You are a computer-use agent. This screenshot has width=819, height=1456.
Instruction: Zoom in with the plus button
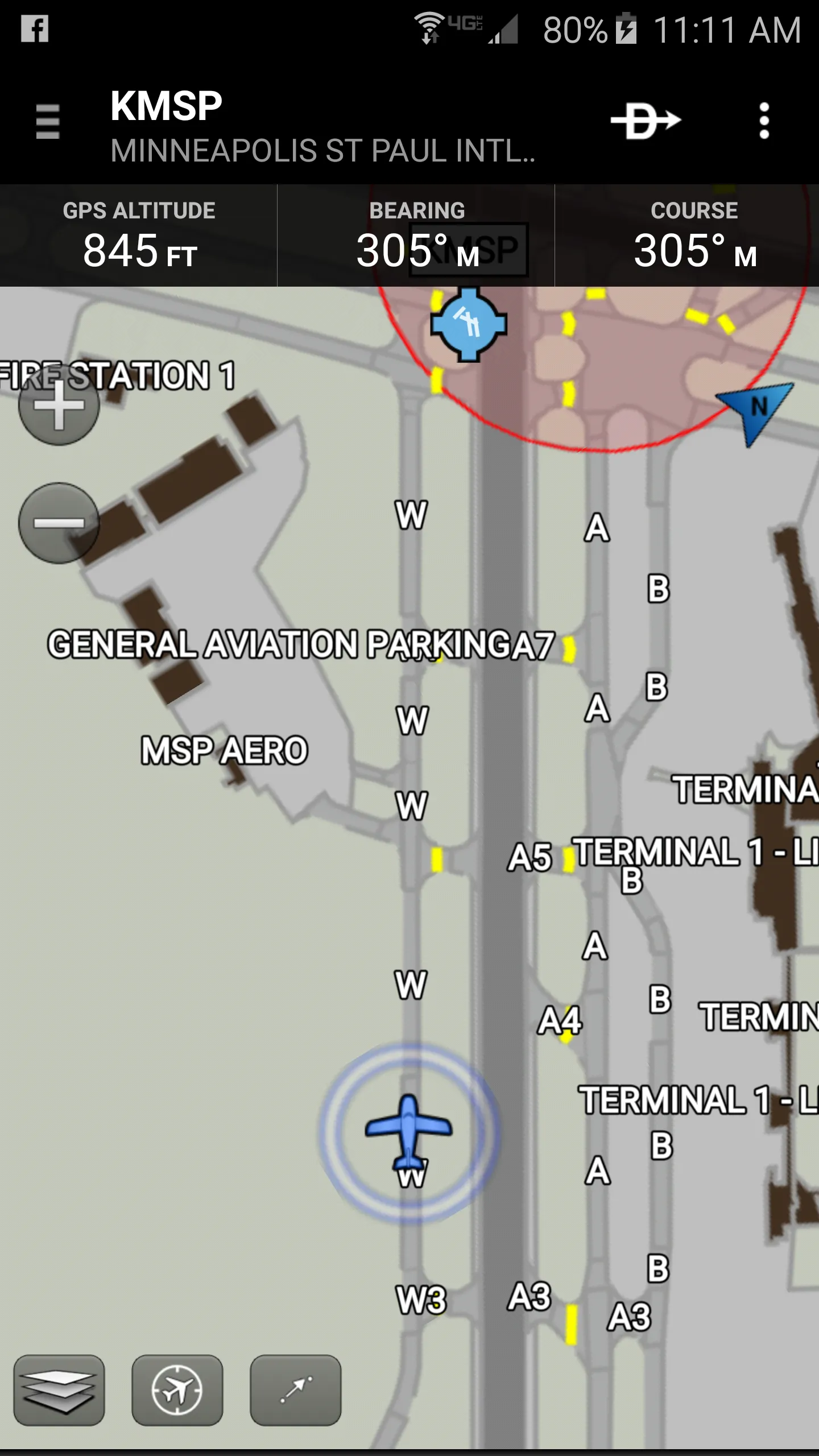[59, 405]
